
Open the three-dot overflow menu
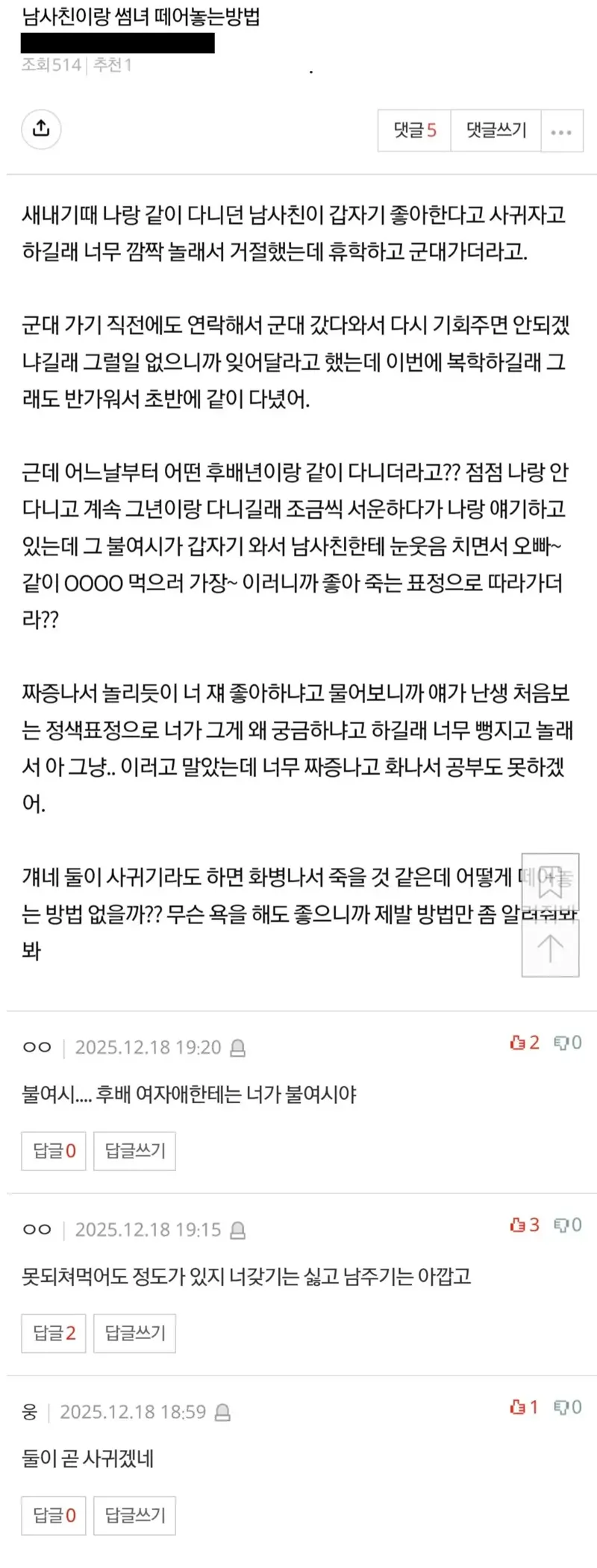(x=561, y=131)
